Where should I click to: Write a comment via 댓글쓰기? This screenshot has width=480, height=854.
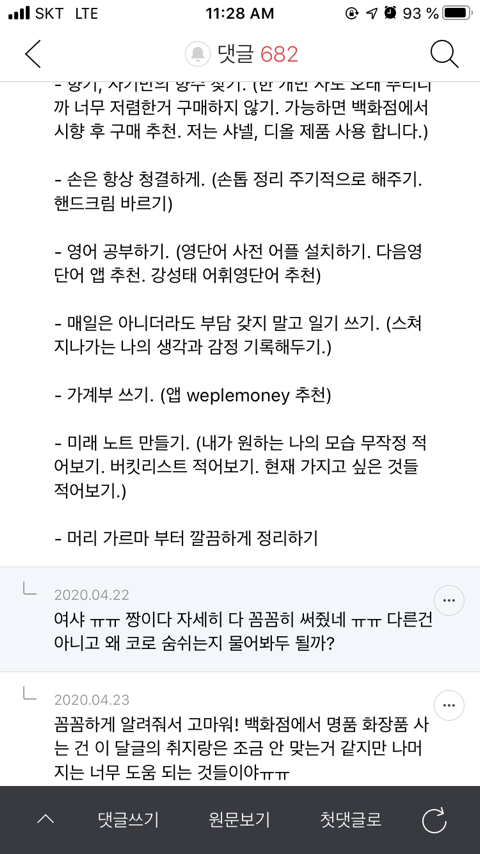point(128,819)
